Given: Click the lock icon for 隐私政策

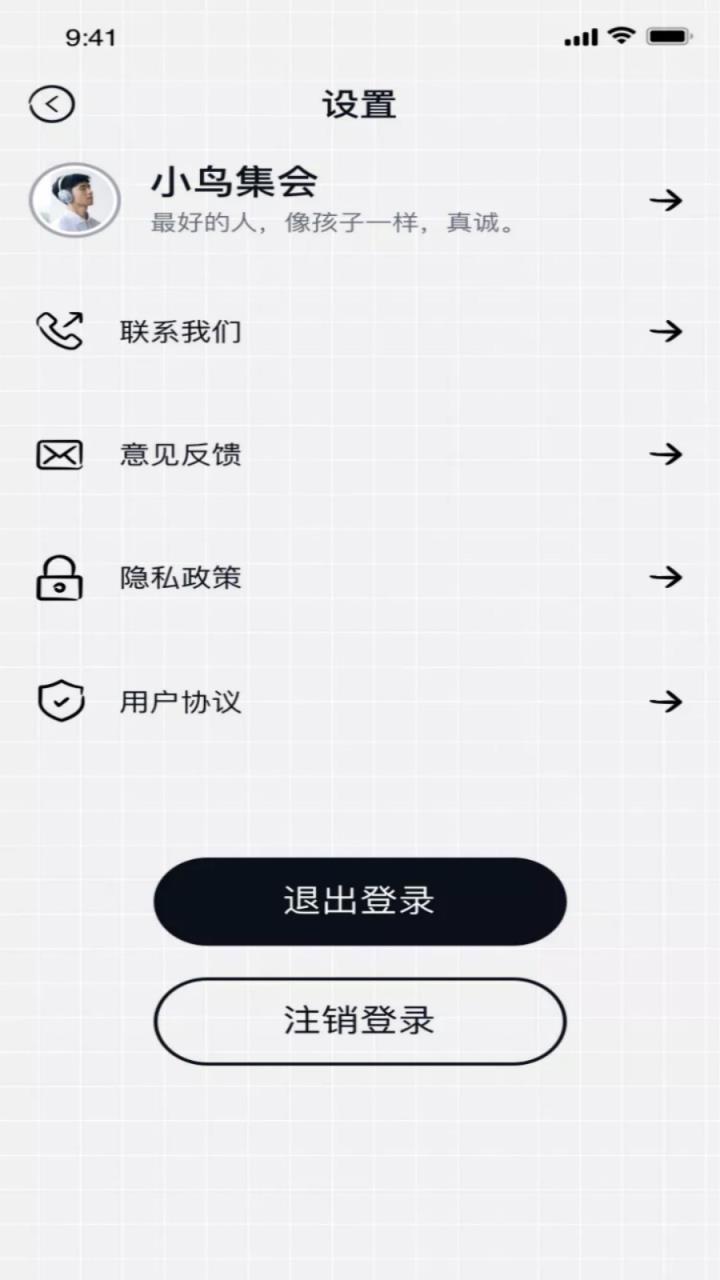Looking at the screenshot, I should tap(60, 578).
